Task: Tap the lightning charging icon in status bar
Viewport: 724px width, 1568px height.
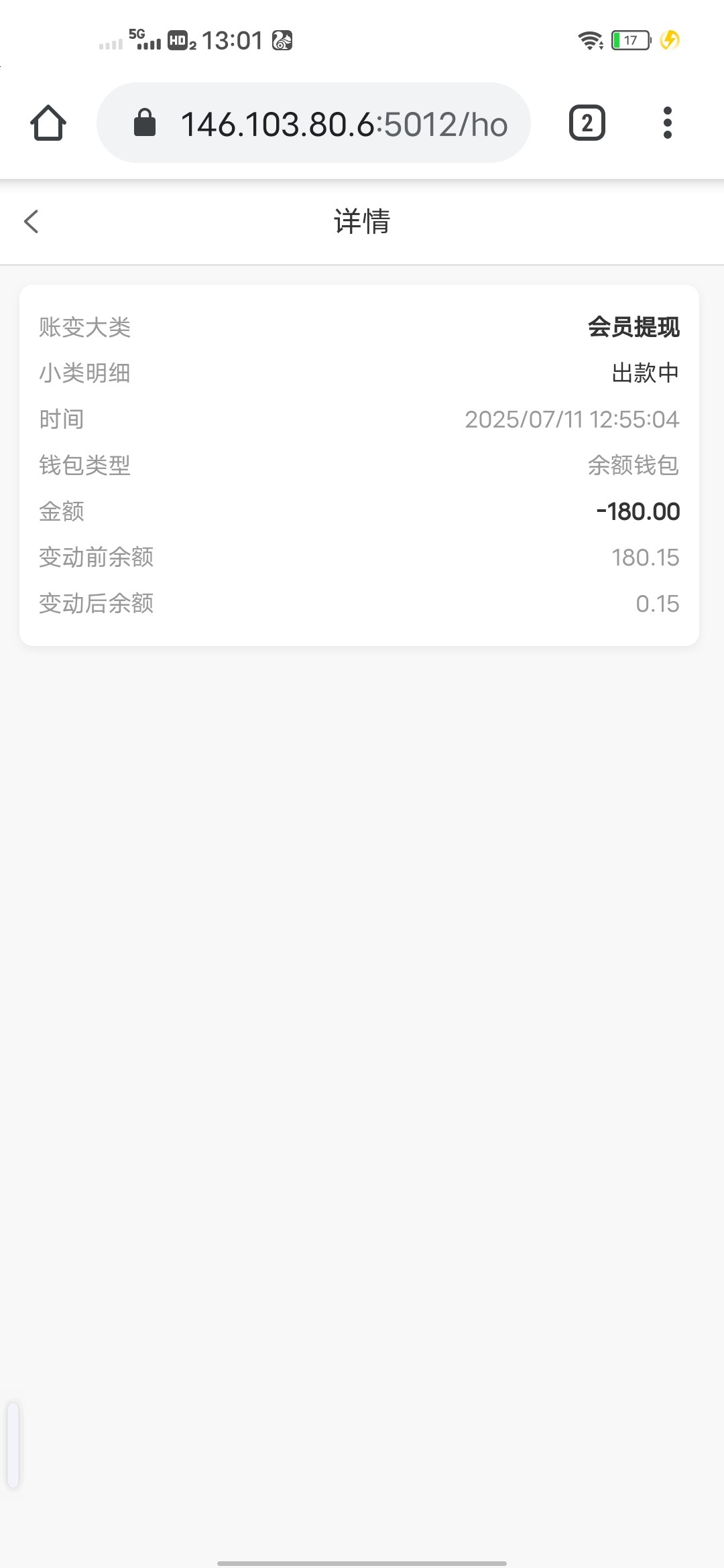Action: coord(670,40)
